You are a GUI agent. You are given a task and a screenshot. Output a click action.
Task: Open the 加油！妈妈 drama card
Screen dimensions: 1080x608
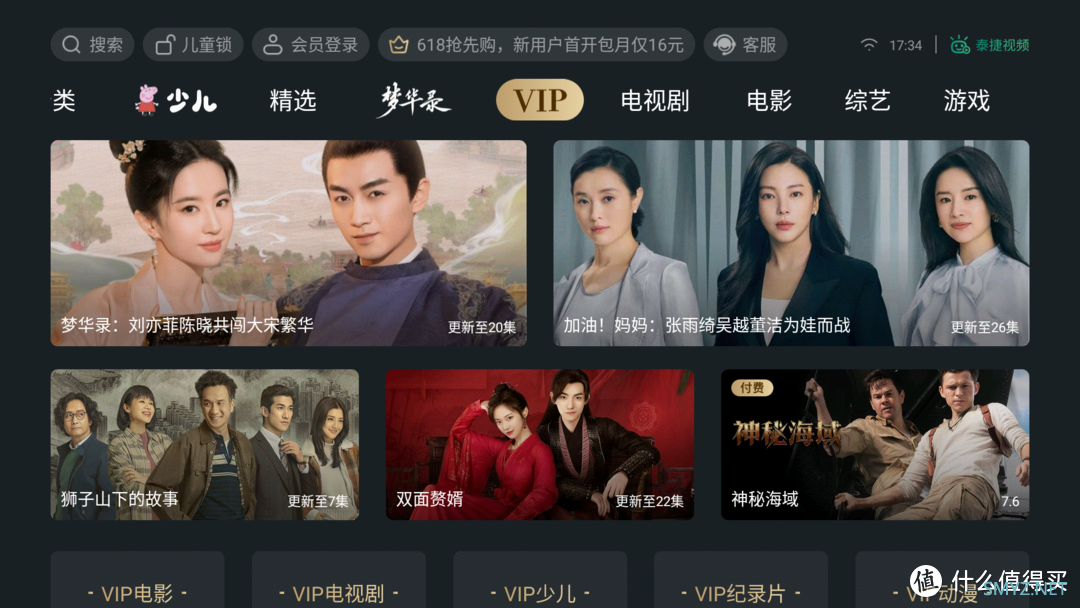pos(791,243)
